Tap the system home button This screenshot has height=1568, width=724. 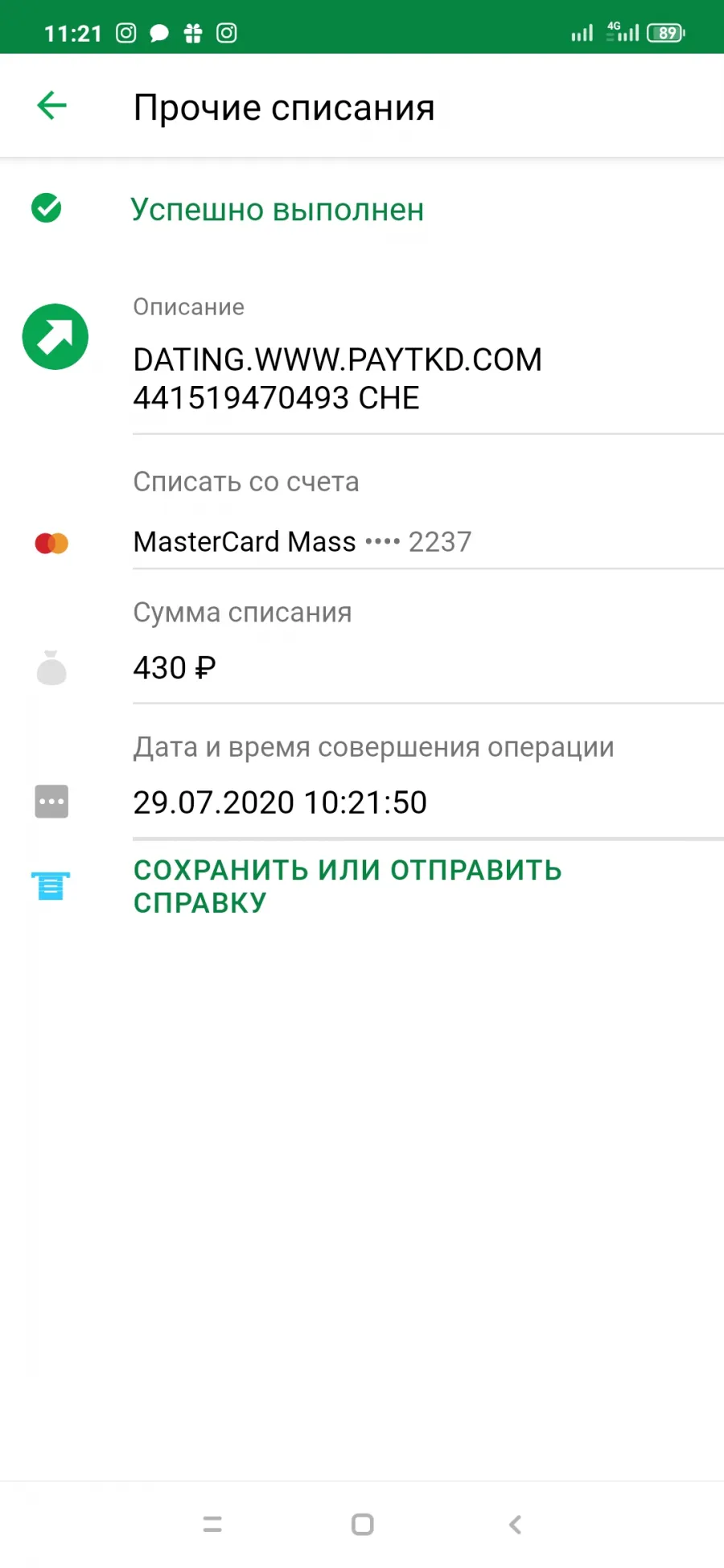(363, 1524)
